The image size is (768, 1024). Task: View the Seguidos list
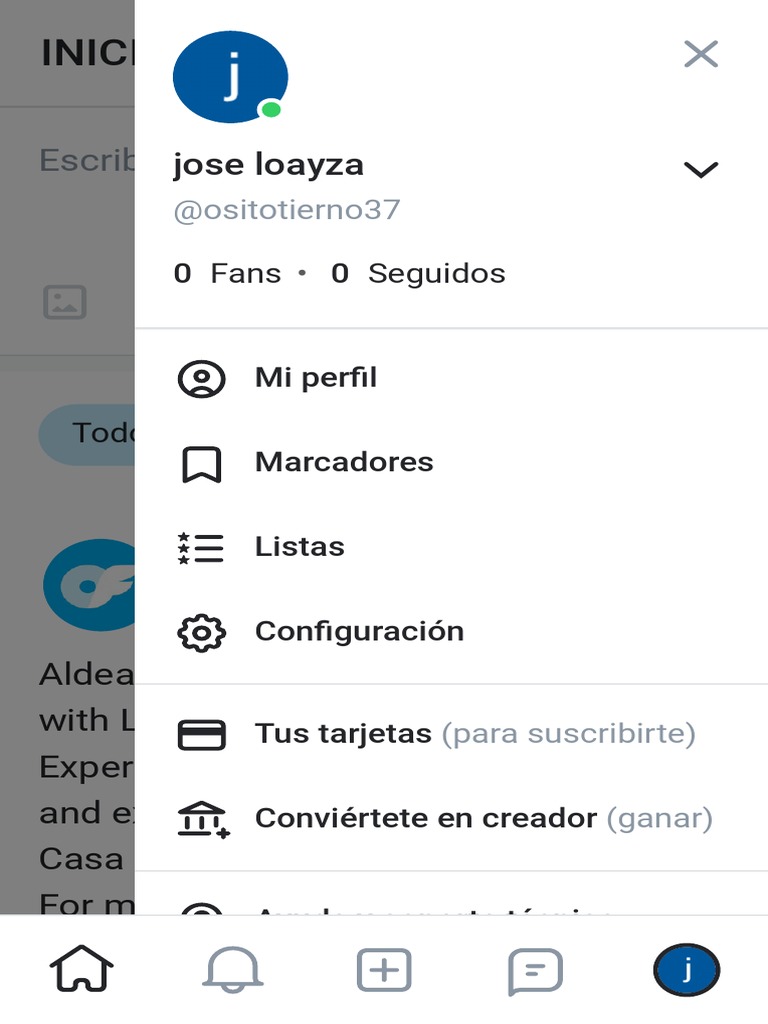(x=418, y=273)
